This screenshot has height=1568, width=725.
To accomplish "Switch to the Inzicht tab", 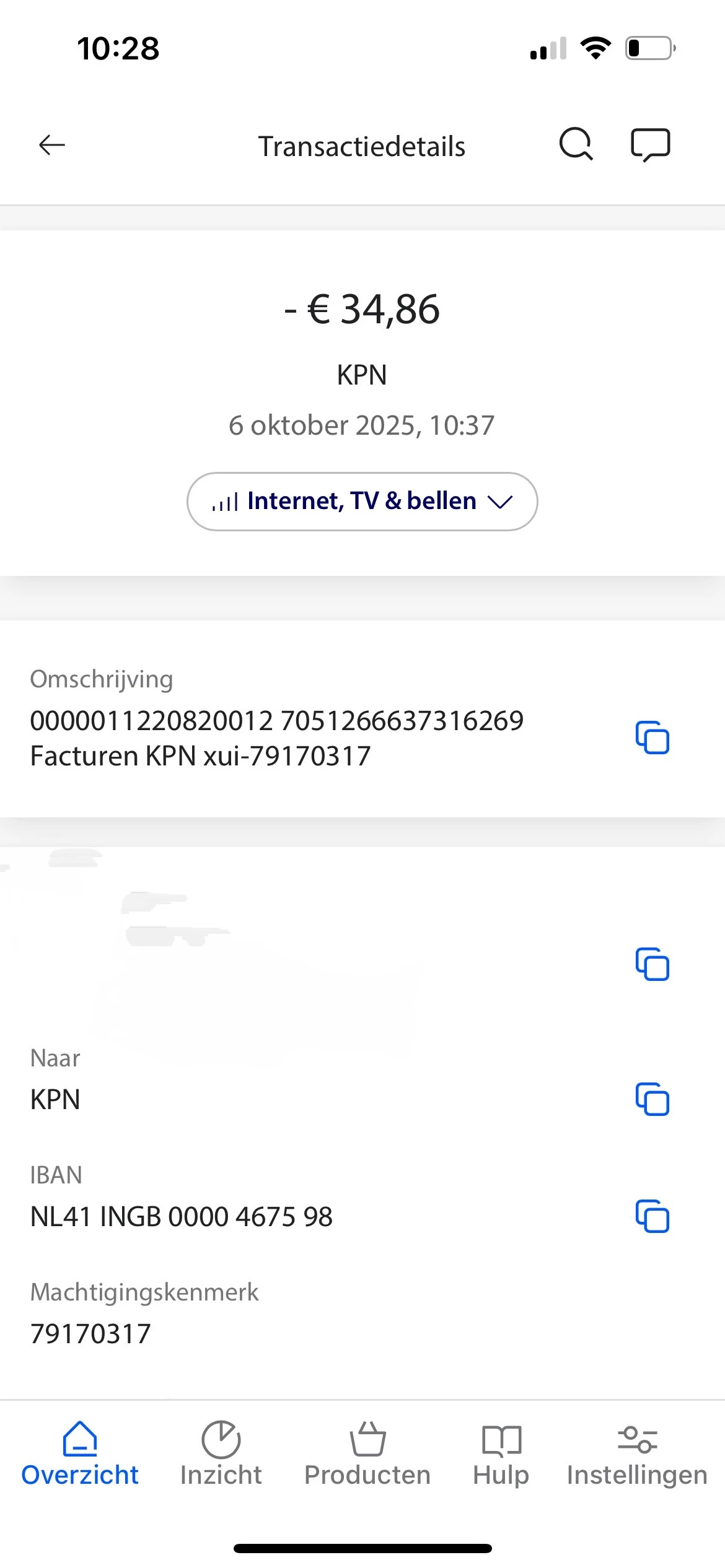I will 221,1453.
